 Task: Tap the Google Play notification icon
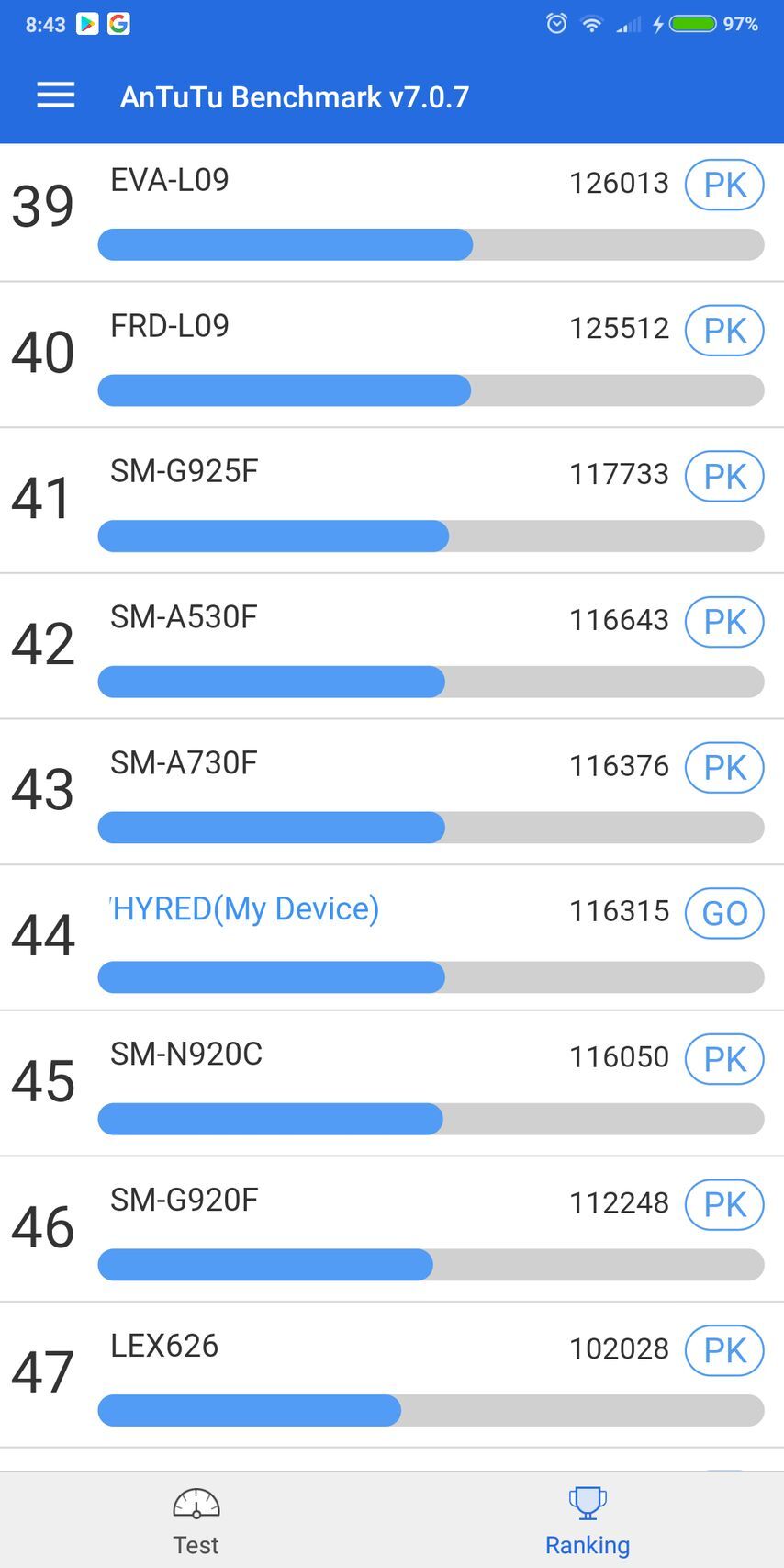pyautogui.click(x=89, y=23)
